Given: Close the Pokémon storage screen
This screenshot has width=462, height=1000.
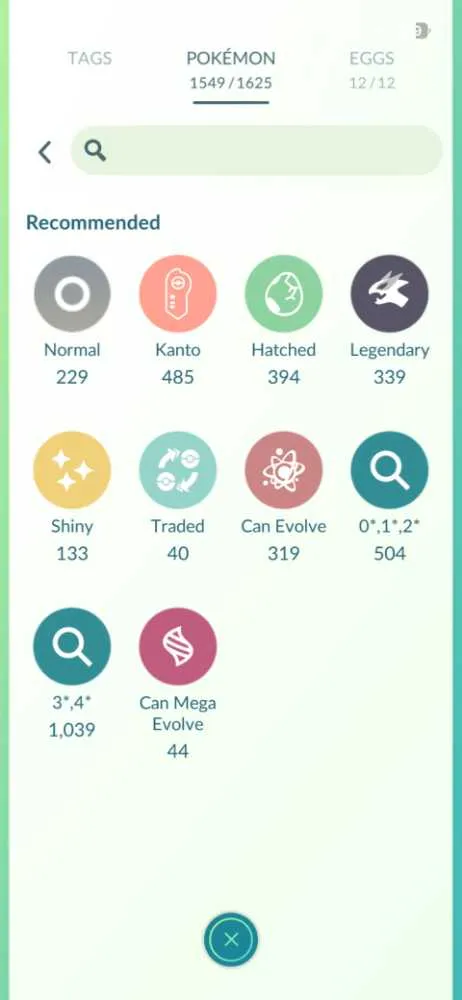Looking at the screenshot, I should [231, 939].
